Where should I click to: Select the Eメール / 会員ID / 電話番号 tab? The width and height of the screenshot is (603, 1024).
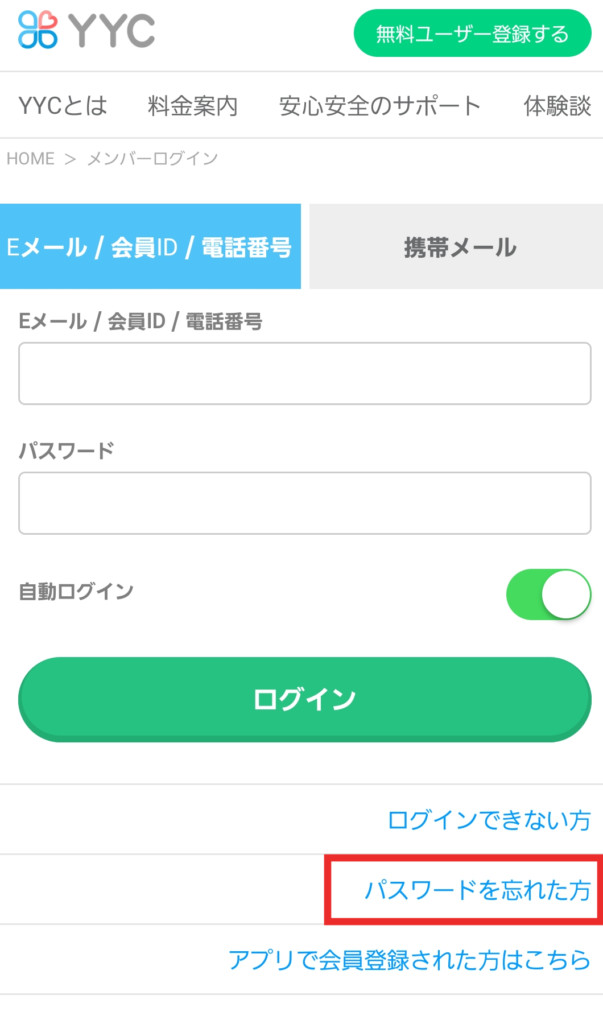click(x=150, y=246)
